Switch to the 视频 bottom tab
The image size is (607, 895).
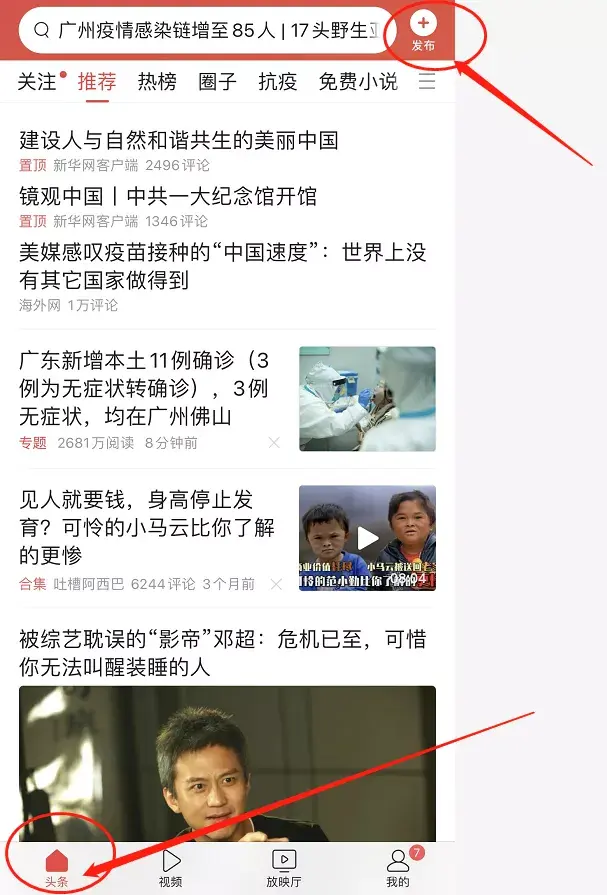(x=170, y=868)
